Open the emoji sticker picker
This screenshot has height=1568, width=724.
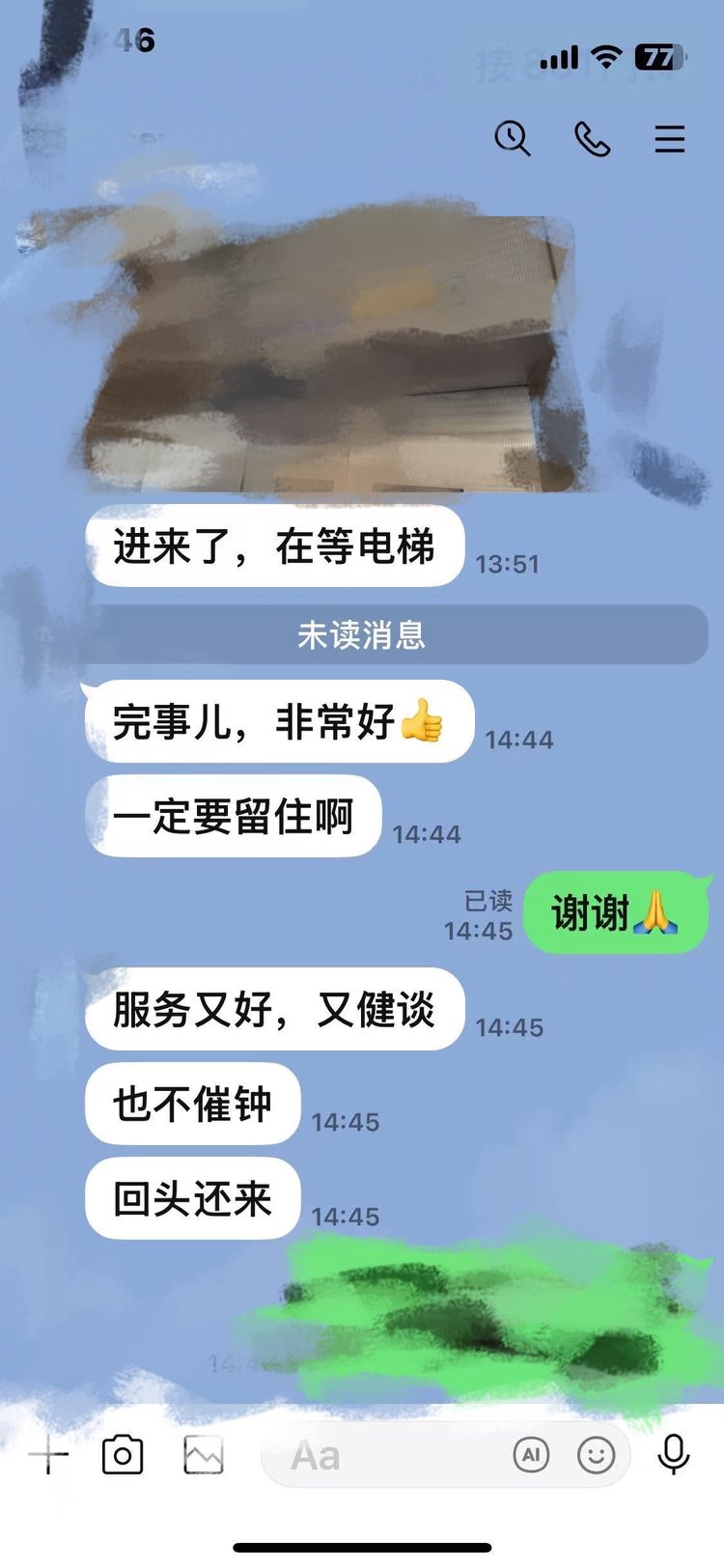click(x=596, y=1454)
